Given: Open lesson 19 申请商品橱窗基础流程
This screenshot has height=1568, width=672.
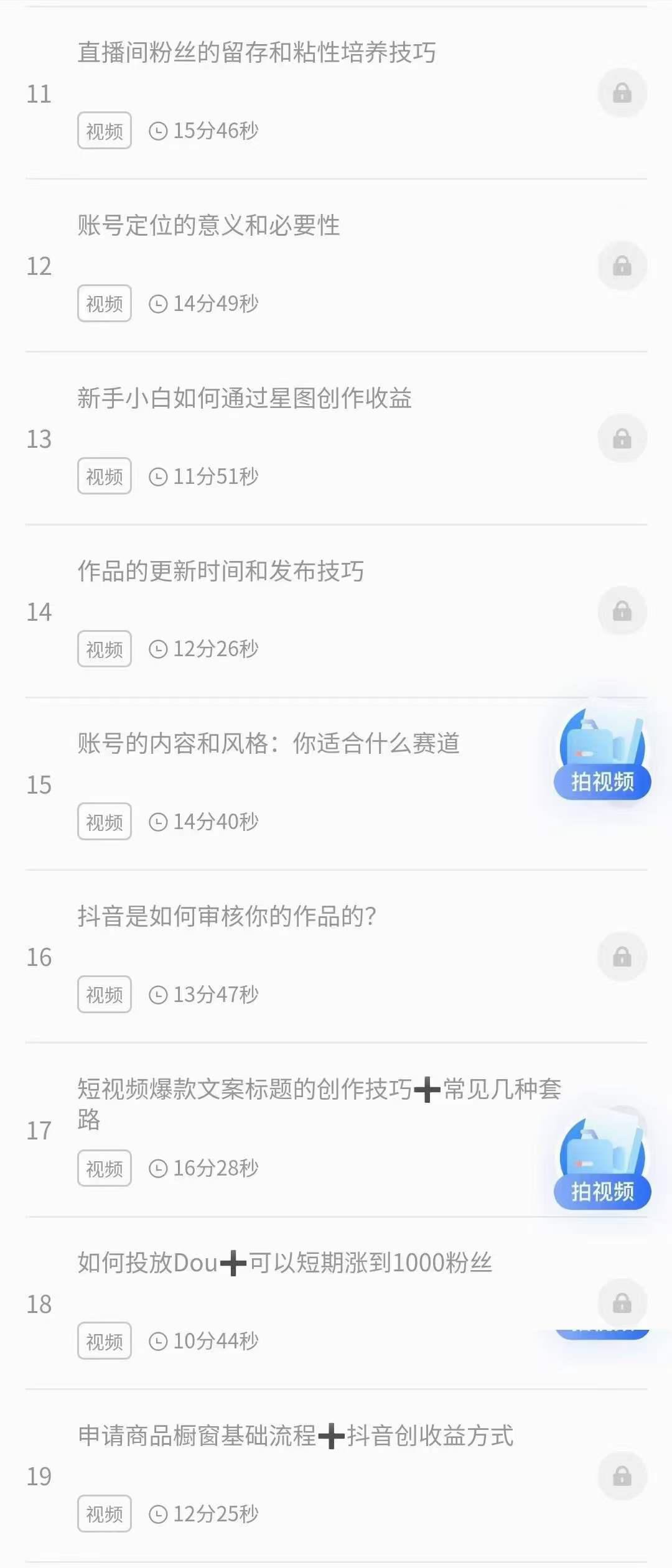Looking at the screenshot, I should pos(296,1436).
